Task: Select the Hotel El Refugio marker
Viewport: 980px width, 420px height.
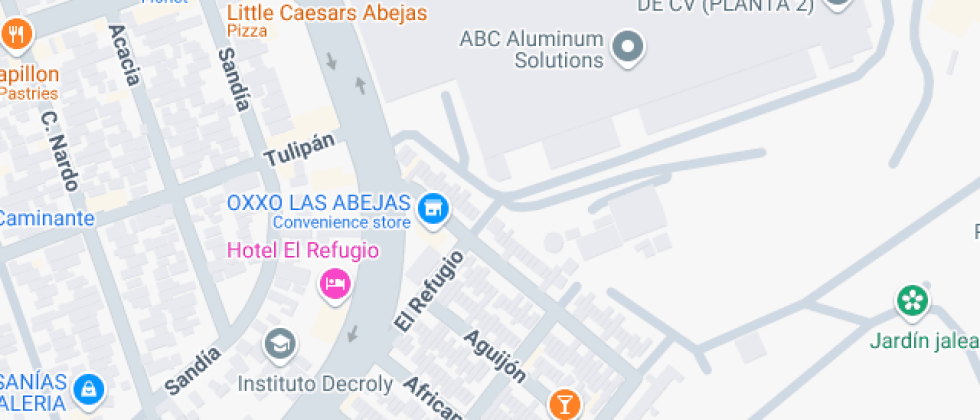Action: 335,285
